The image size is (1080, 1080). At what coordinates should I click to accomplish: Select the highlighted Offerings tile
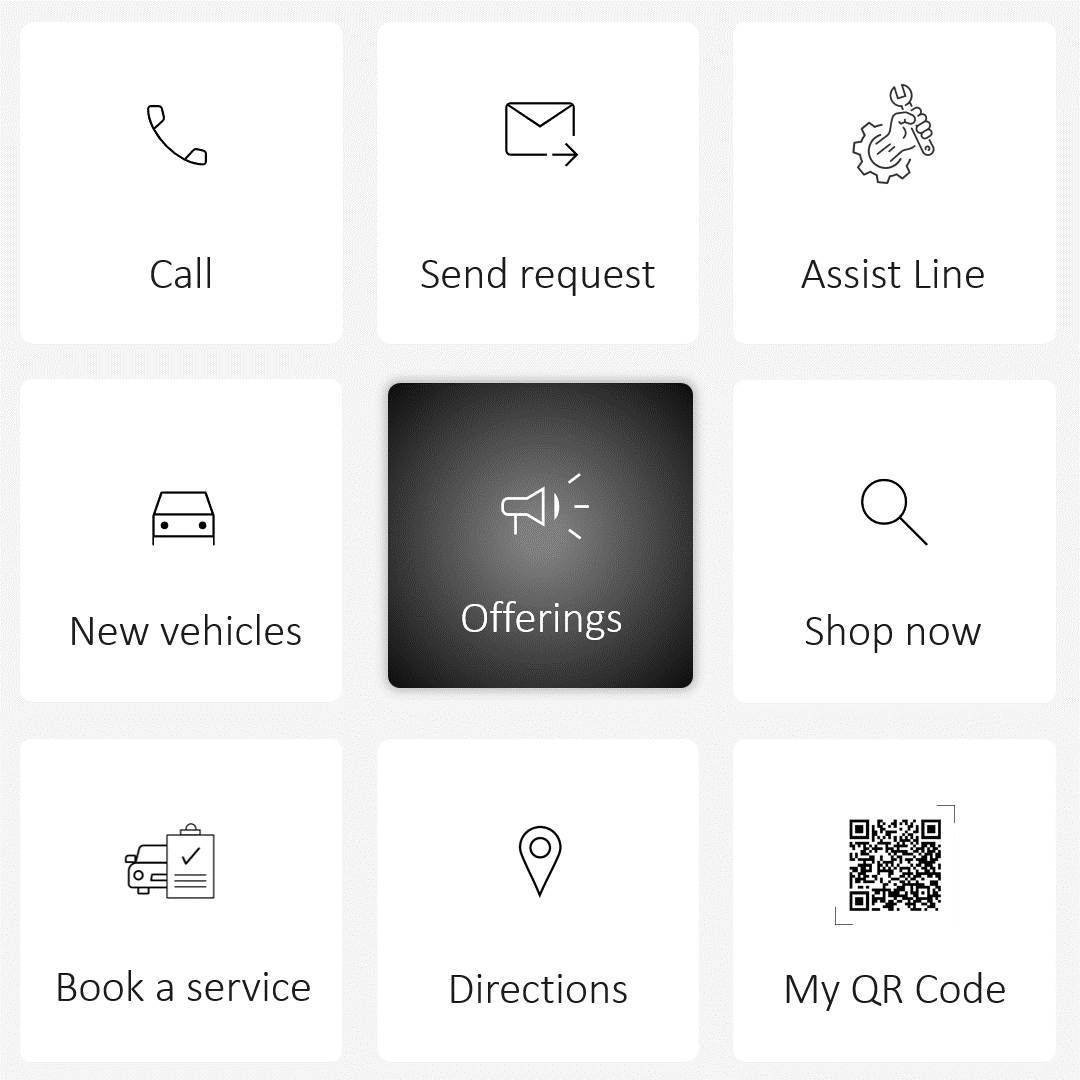point(540,536)
